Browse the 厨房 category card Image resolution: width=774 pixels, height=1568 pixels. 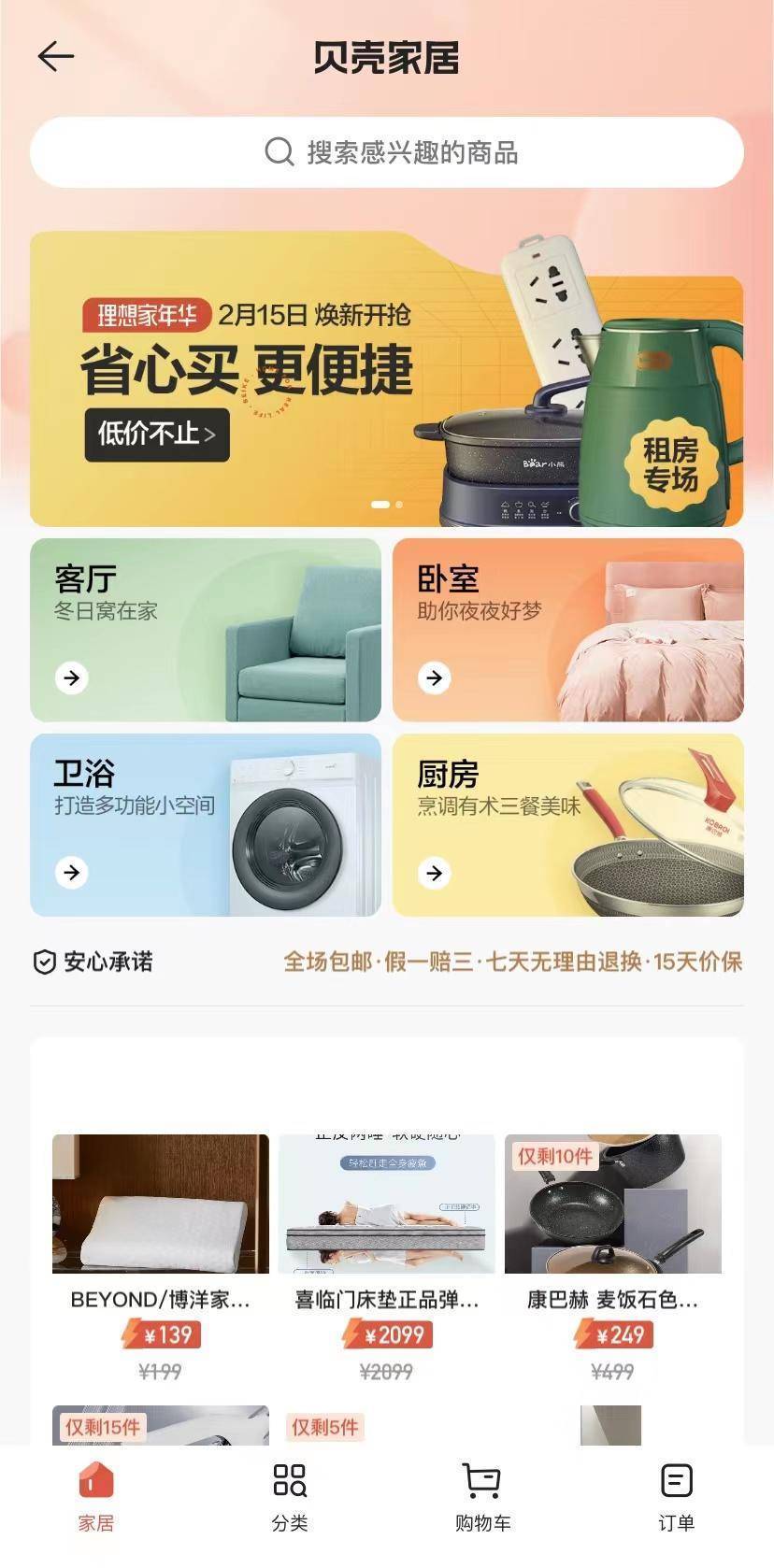tap(568, 825)
